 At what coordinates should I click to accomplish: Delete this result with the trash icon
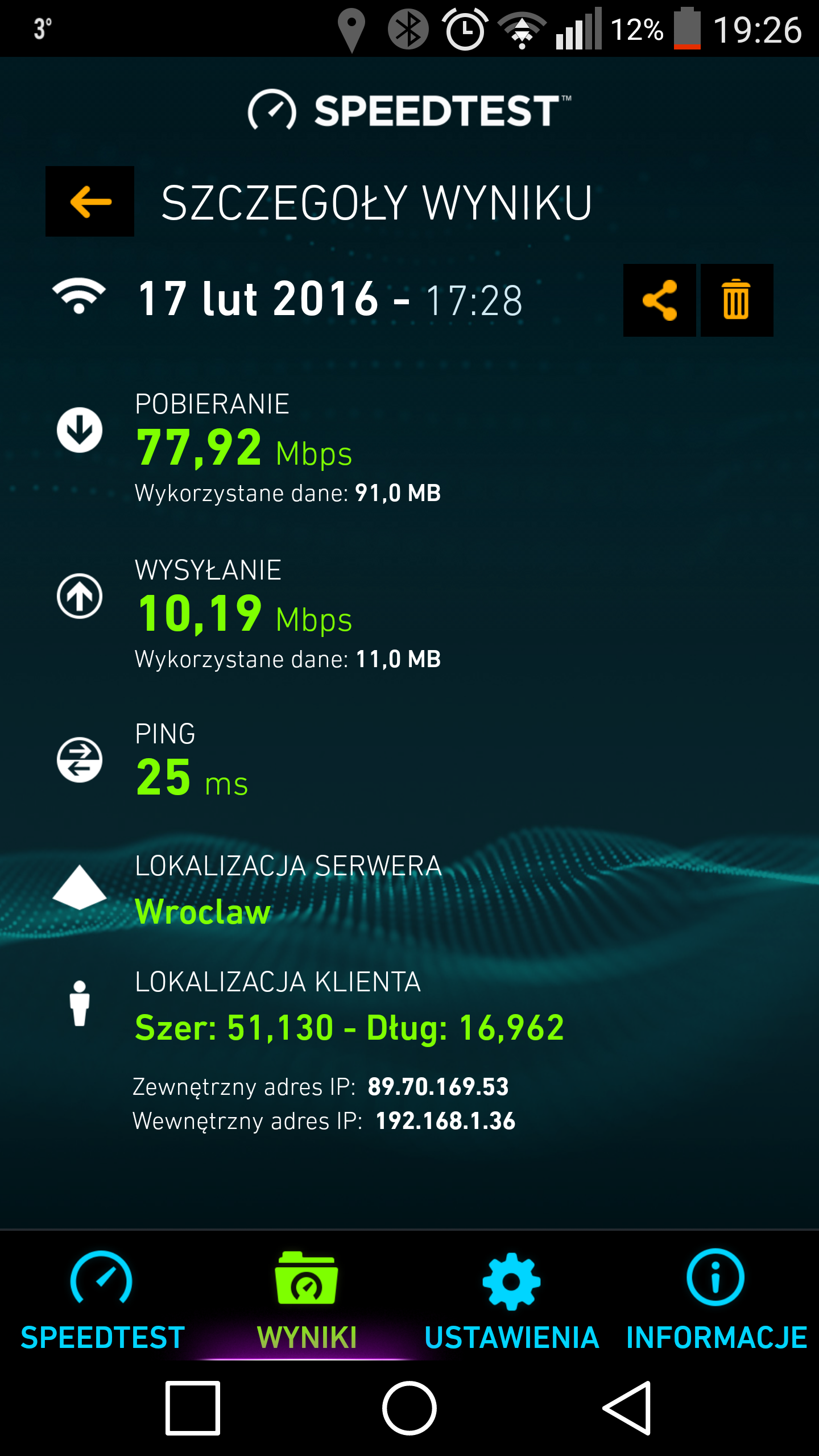737,300
